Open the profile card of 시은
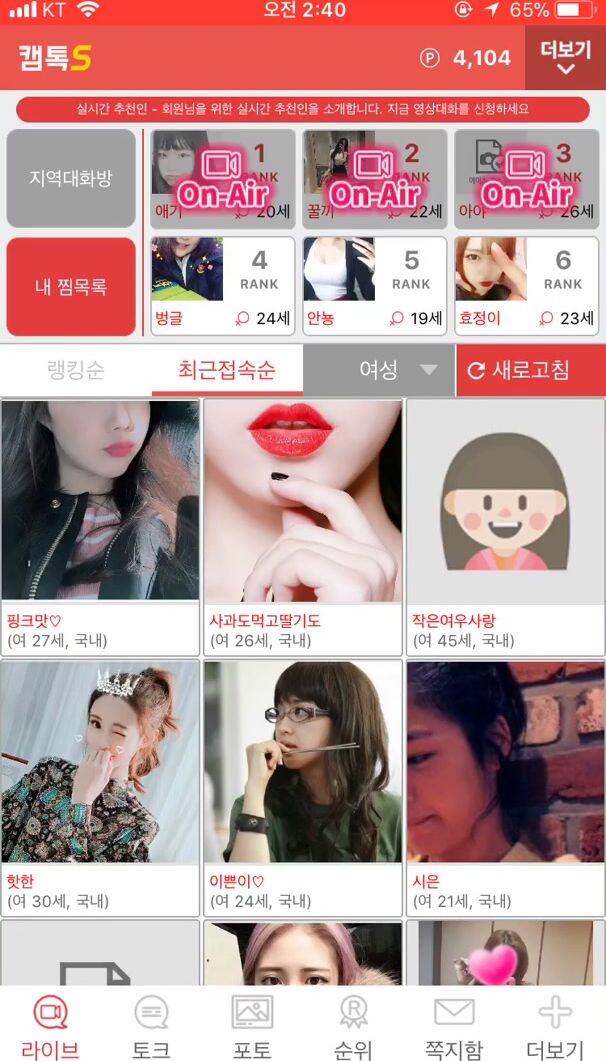 [505, 788]
